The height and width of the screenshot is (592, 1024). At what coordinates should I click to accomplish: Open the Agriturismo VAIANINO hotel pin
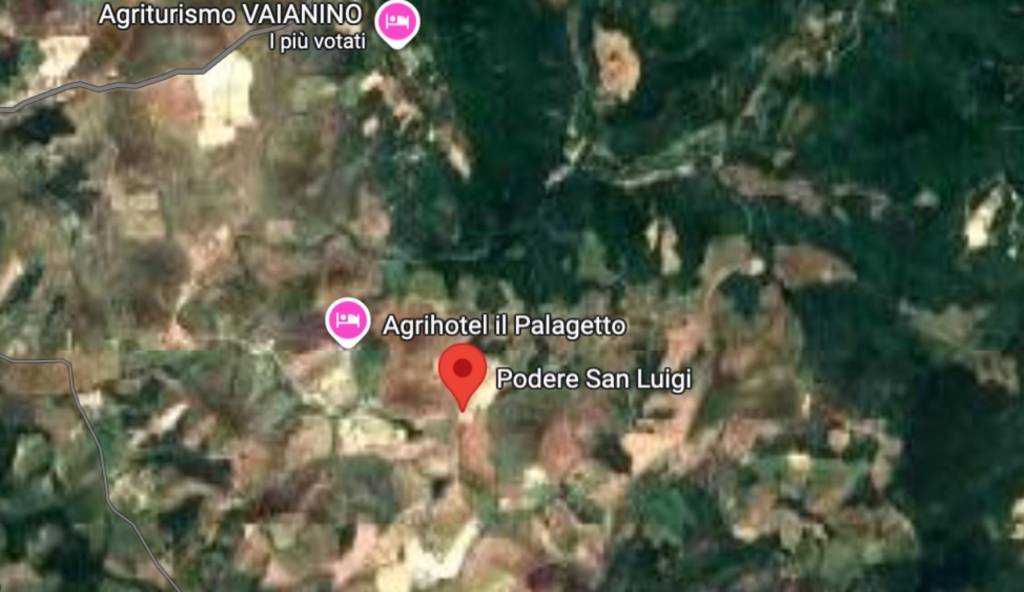click(x=397, y=22)
